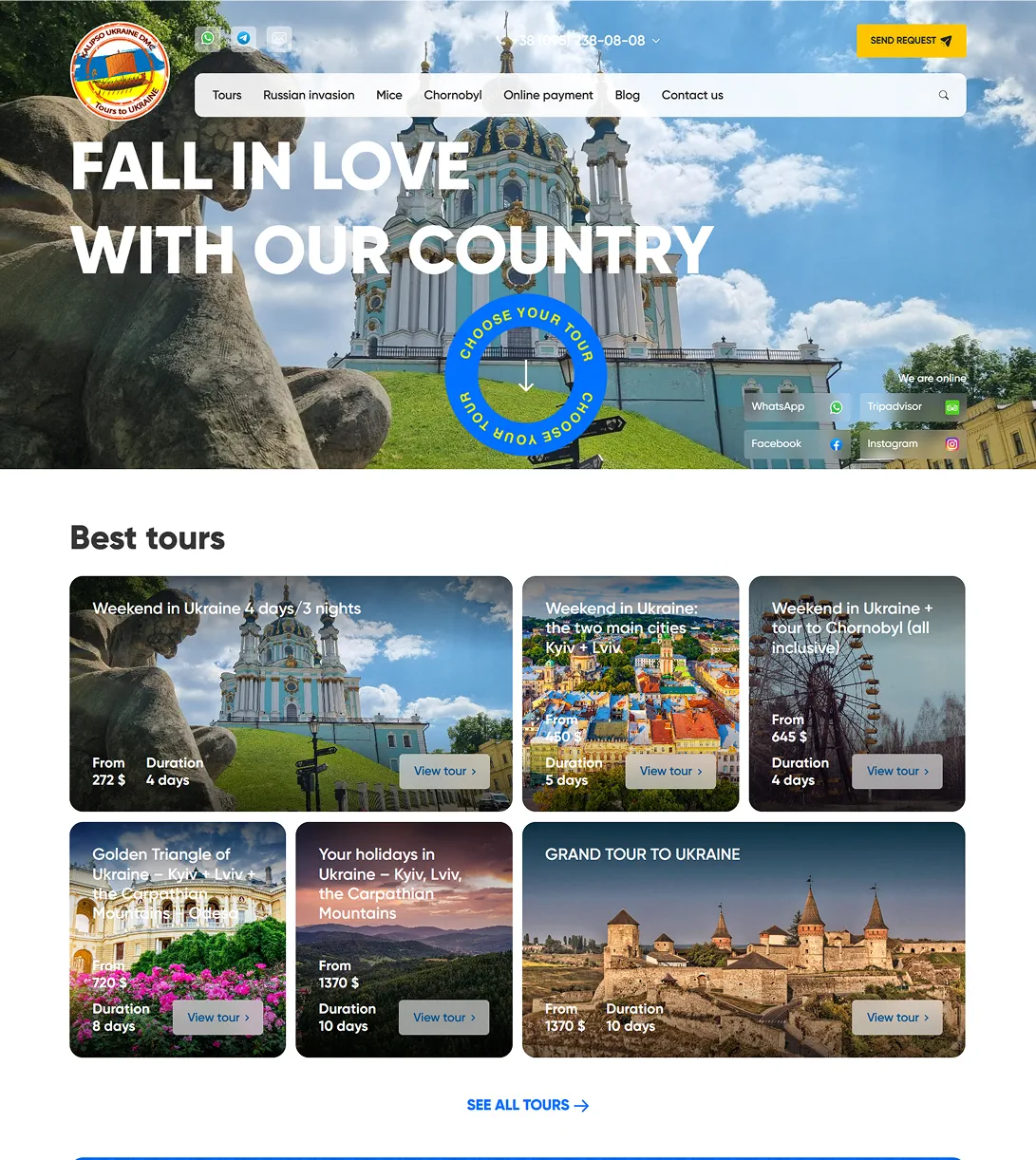This screenshot has height=1160, width=1036.
Task: Open the Chornobyl menu item
Action: [x=453, y=95]
